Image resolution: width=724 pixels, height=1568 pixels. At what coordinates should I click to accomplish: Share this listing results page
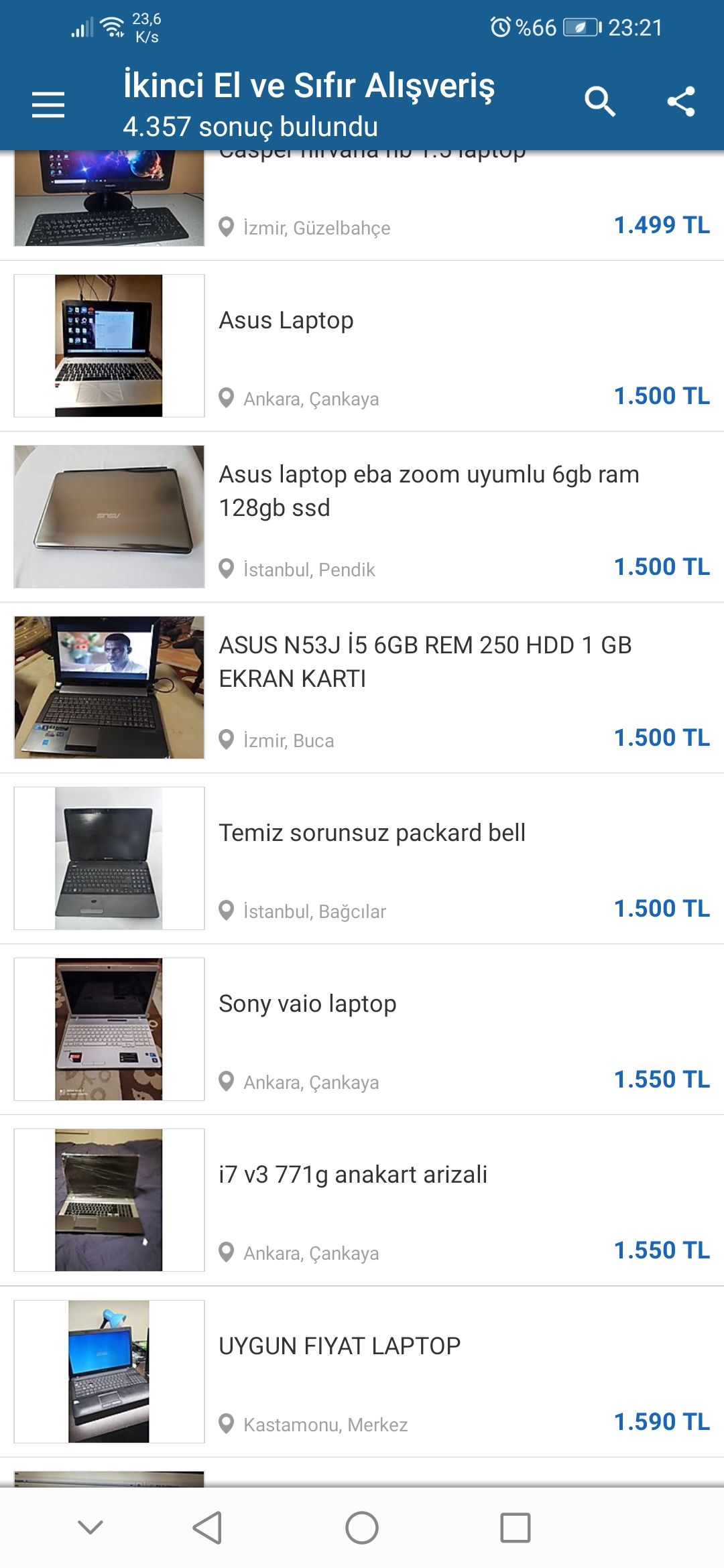680,102
